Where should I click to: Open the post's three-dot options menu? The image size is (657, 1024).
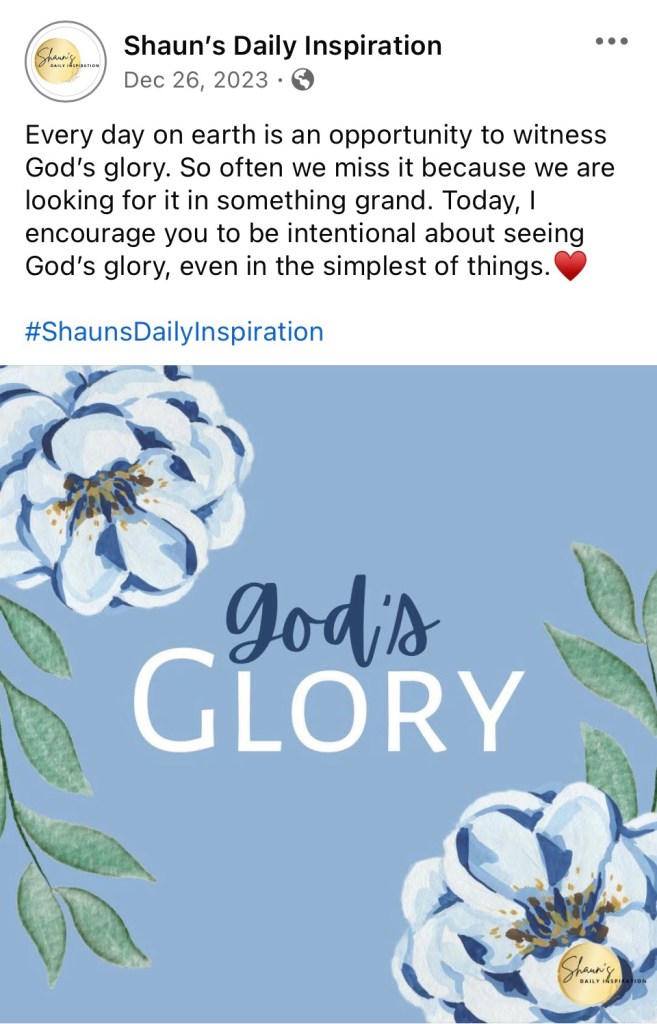tap(611, 42)
